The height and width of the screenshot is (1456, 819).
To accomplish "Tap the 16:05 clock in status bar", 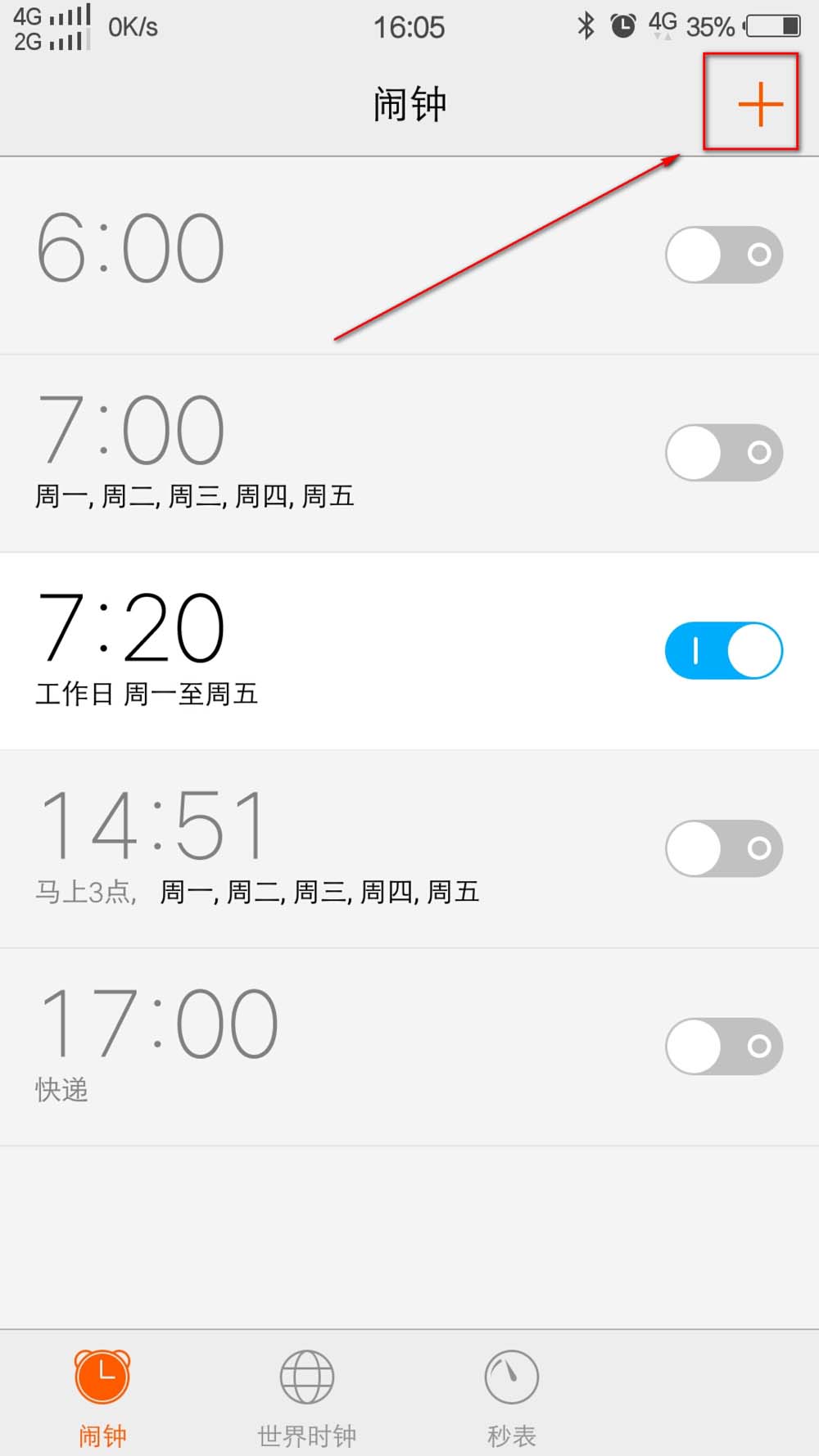I will [411, 26].
